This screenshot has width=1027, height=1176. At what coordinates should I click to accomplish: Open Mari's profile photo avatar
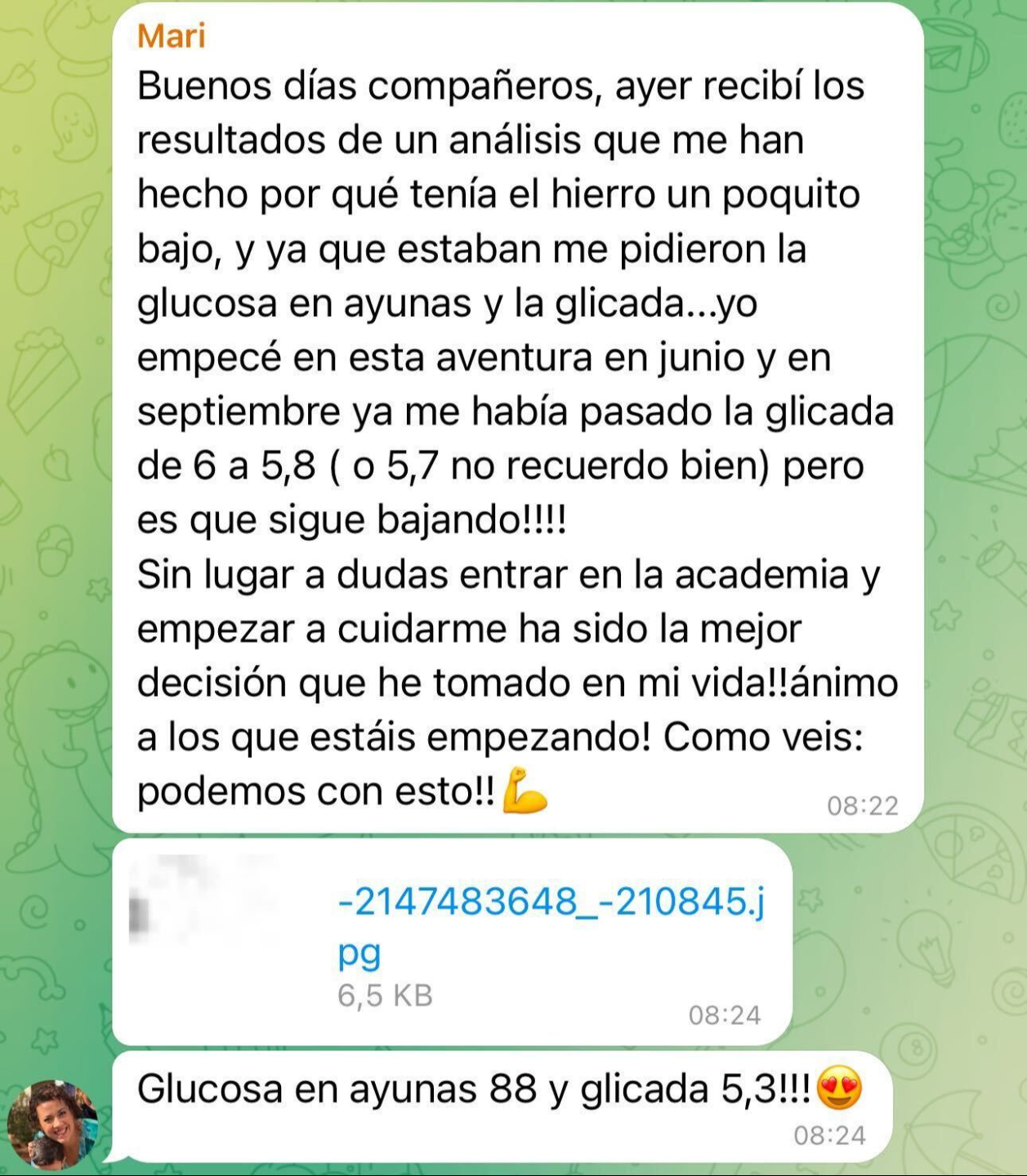coord(53,1125)
